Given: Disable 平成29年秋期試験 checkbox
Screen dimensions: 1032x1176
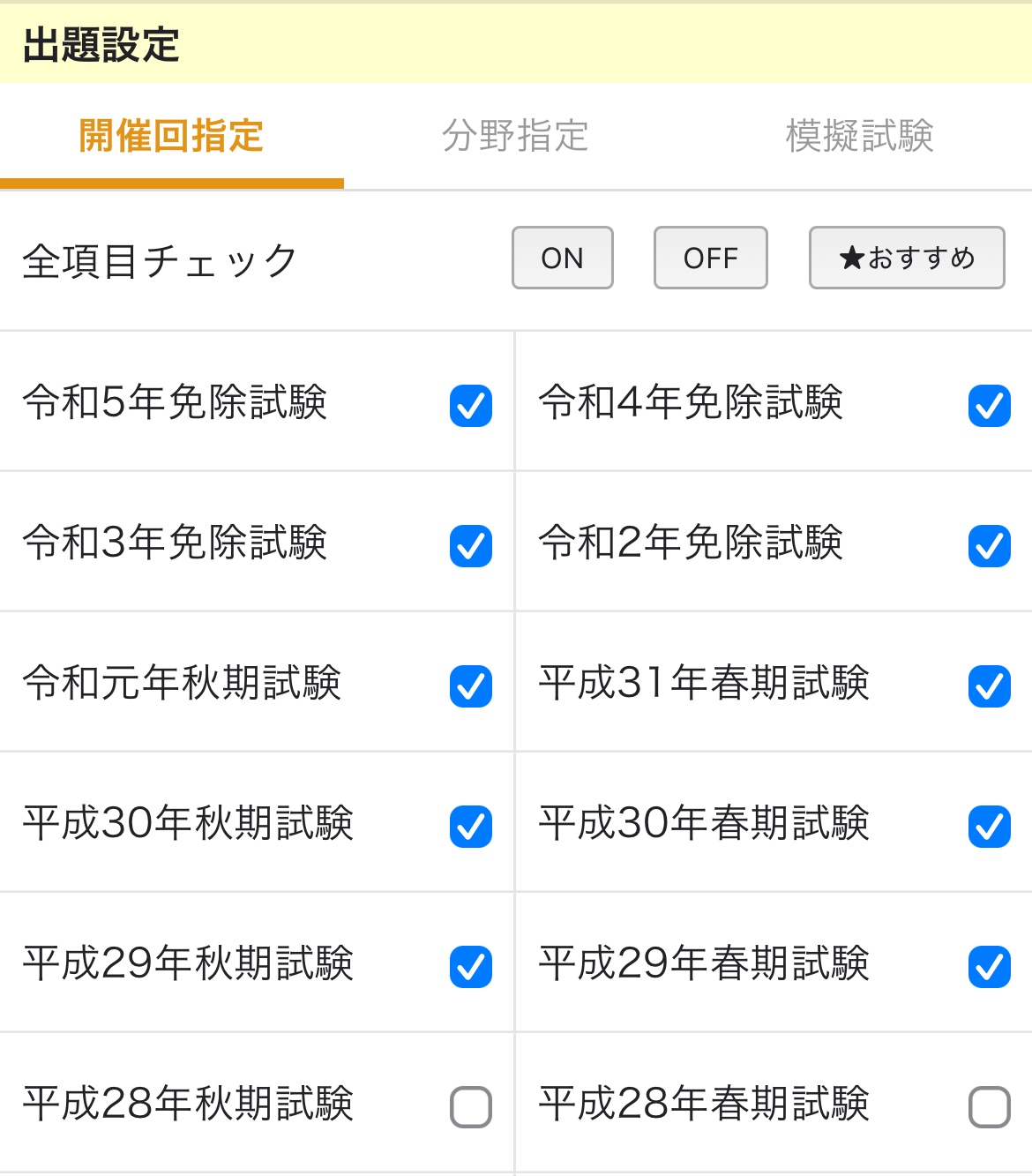Looking at the screenshot, I should (x=470, y=967).
